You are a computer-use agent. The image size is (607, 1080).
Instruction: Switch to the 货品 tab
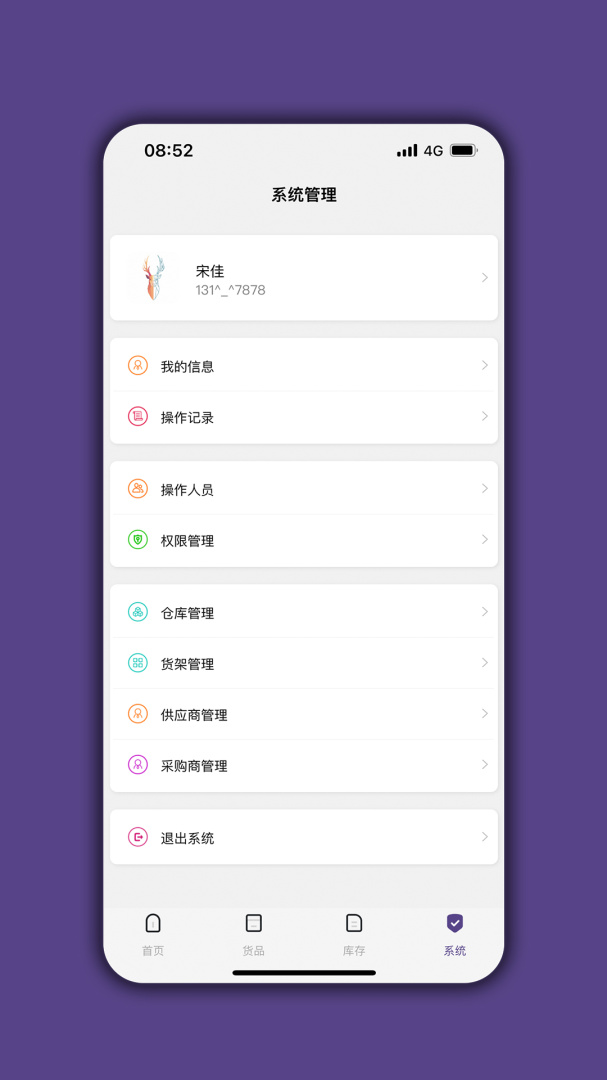[254, 934]
